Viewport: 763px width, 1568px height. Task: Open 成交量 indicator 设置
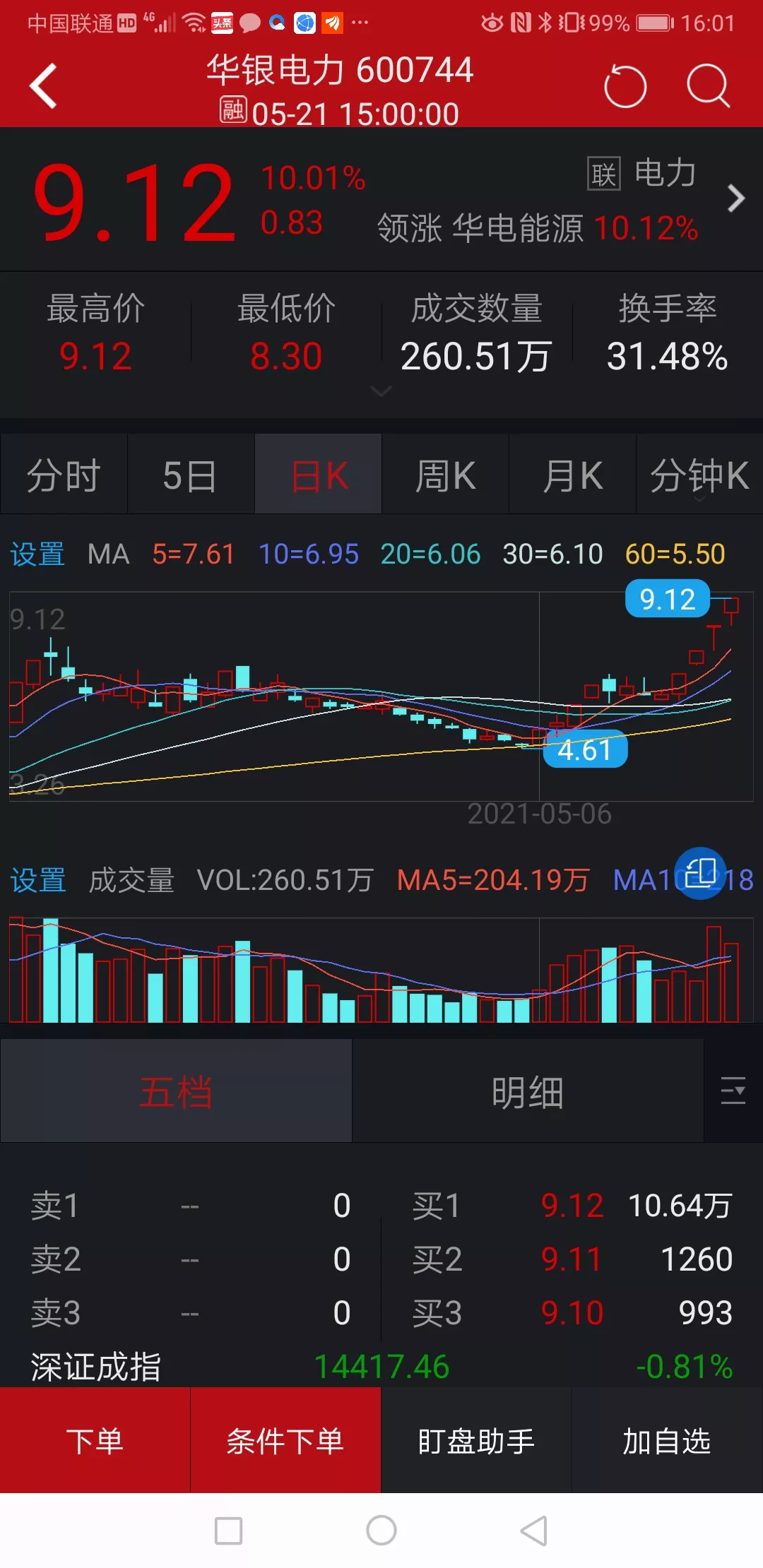click(x=37, y=880)
